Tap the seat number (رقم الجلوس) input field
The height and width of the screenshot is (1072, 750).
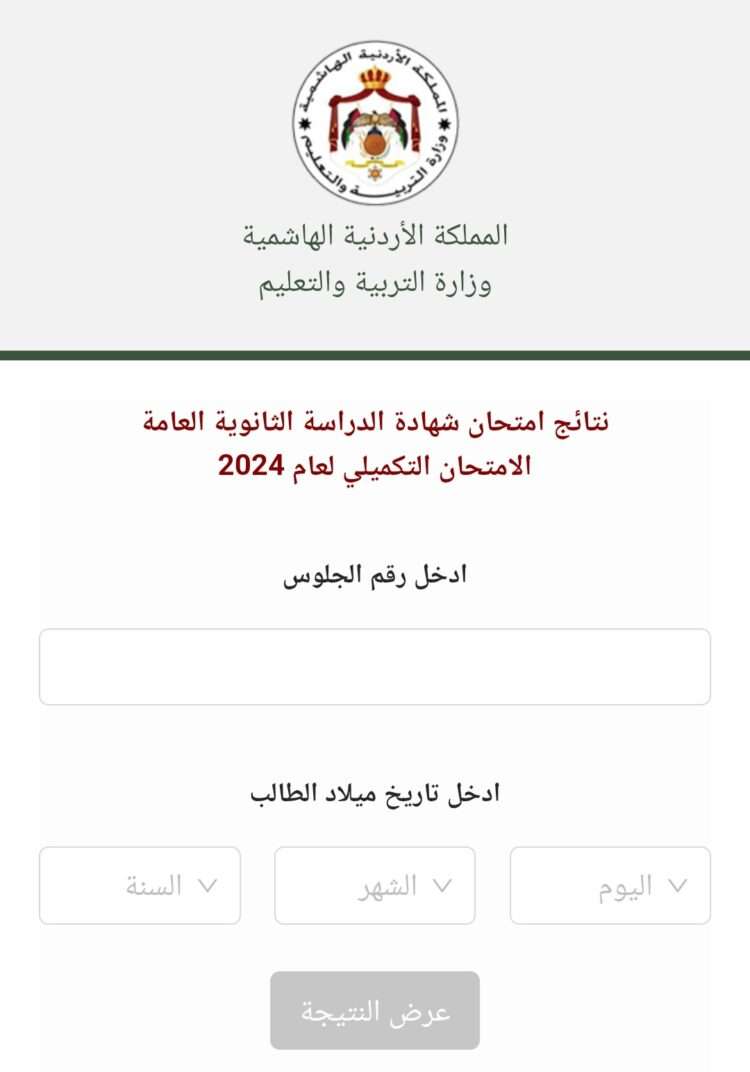[x=374, y=666]
